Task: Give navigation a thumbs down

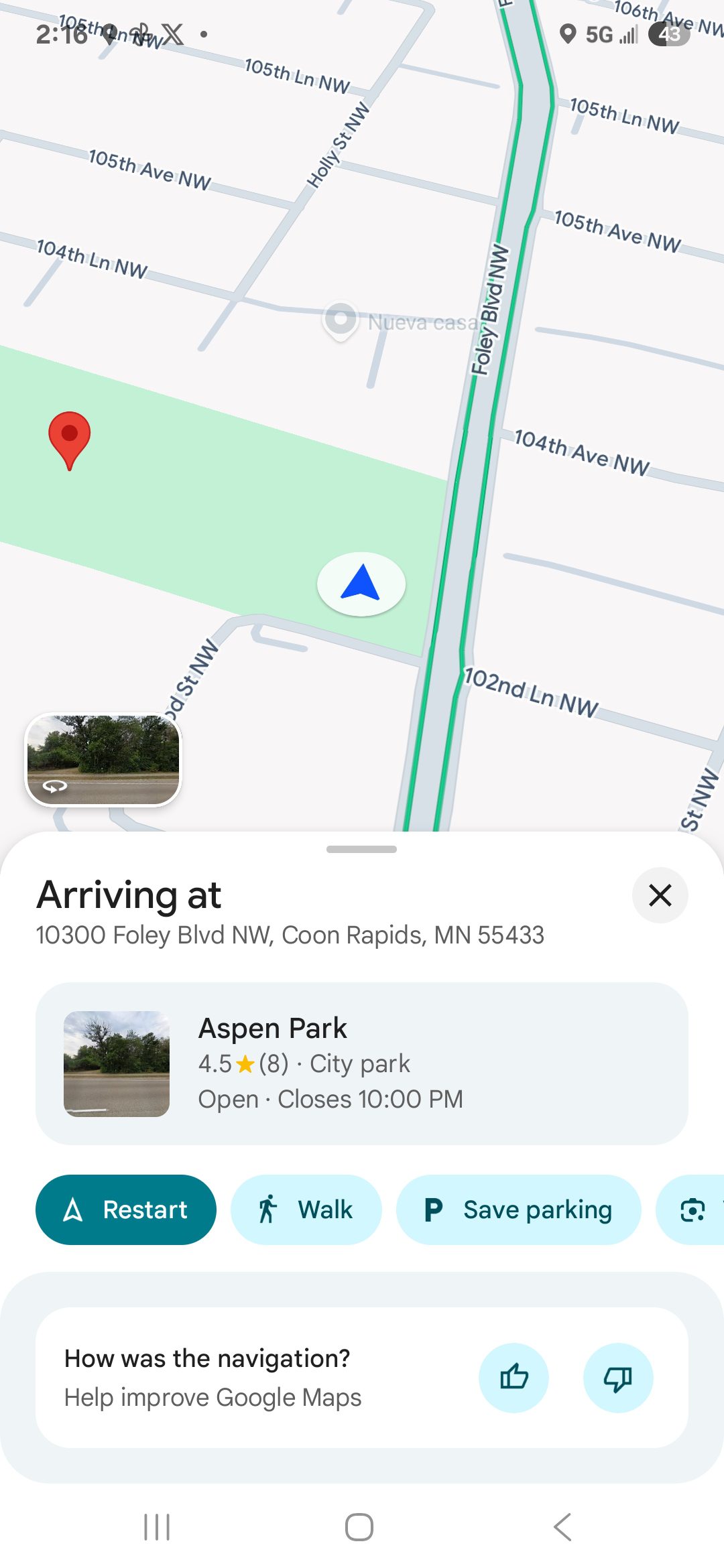Action: (x=618, y=1378)
